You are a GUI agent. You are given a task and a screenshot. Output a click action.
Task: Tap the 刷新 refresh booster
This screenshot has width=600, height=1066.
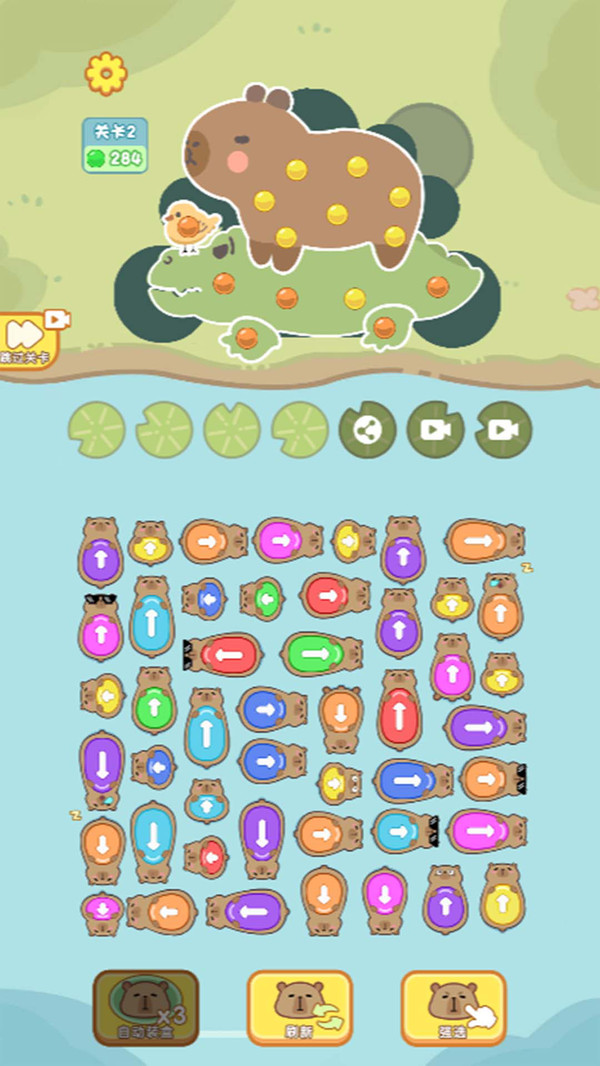pos(300,1007)
